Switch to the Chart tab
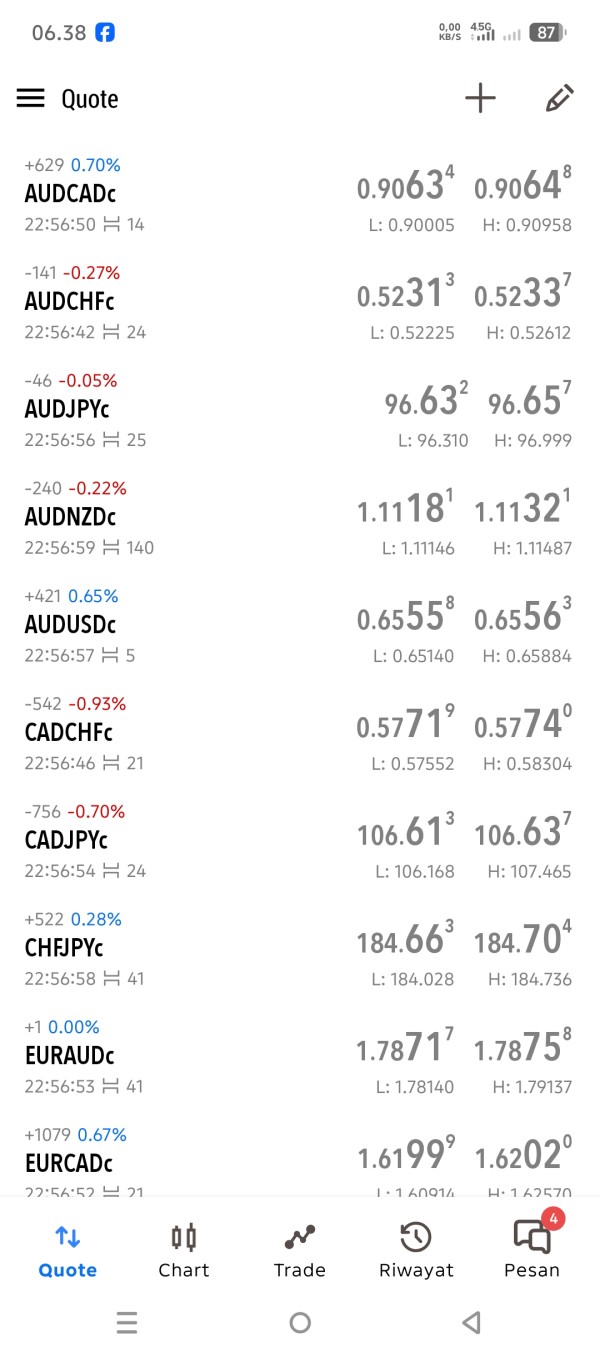Screen dimensions: 600x1353 click(184, 1251)
